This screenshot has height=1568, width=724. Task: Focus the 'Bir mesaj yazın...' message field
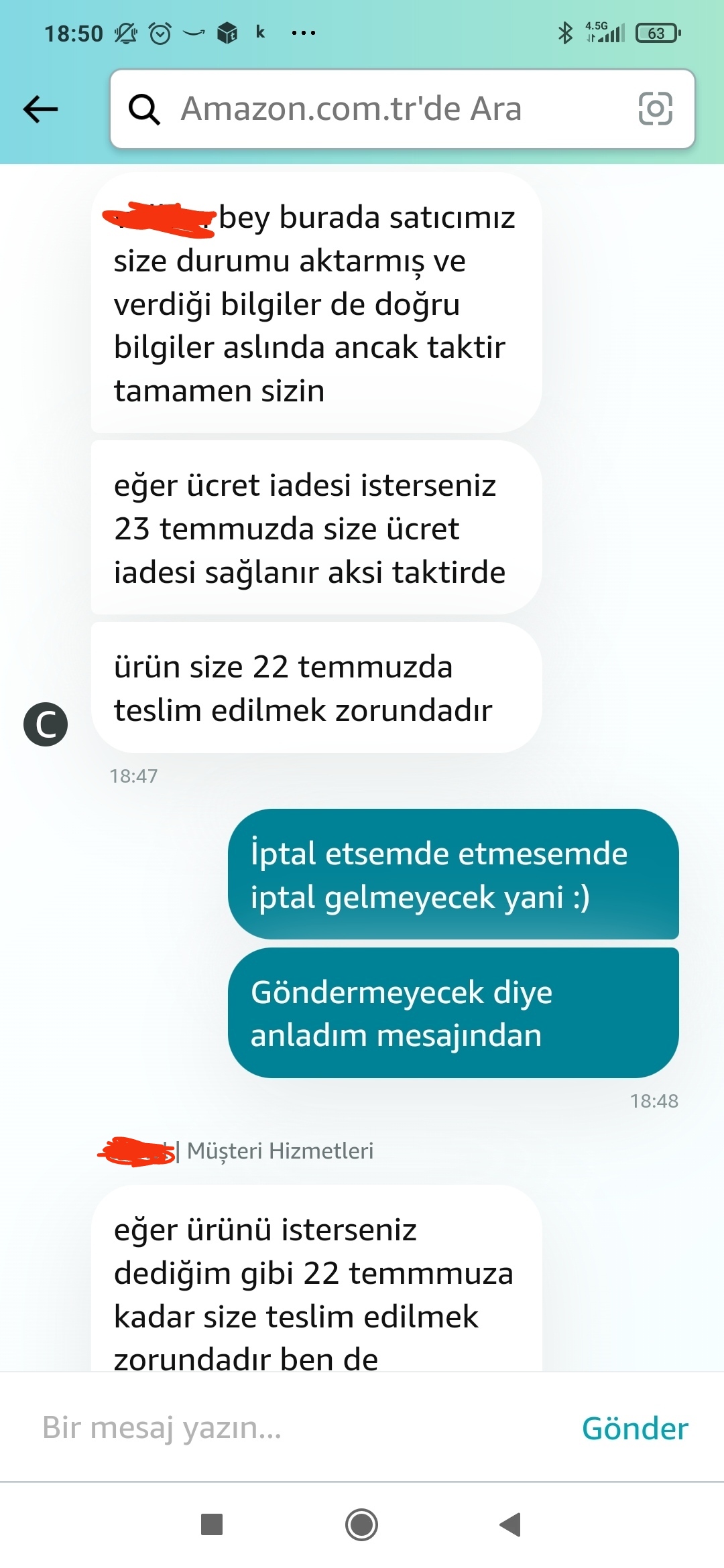(x=295, y=1427)
